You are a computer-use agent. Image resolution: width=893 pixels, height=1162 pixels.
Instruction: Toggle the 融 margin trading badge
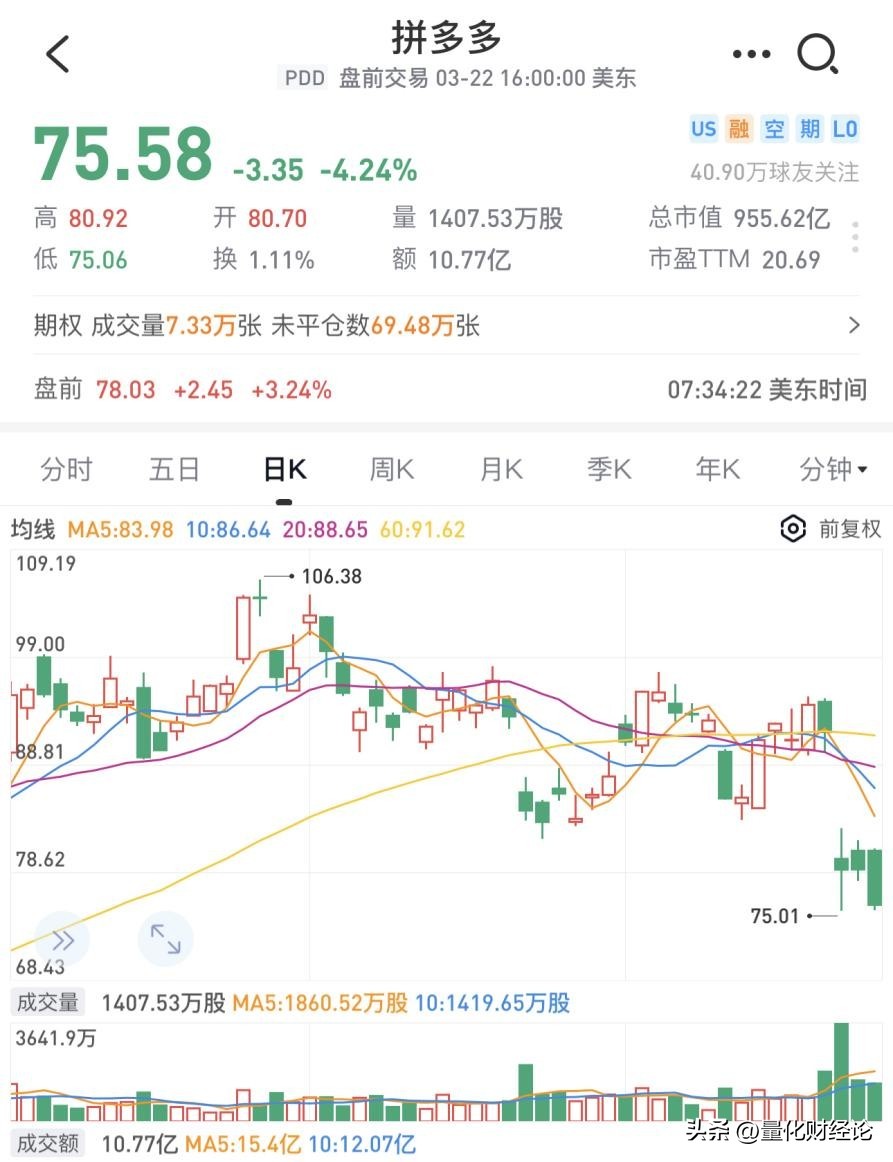pyautogui.click(x=740, y=129)
